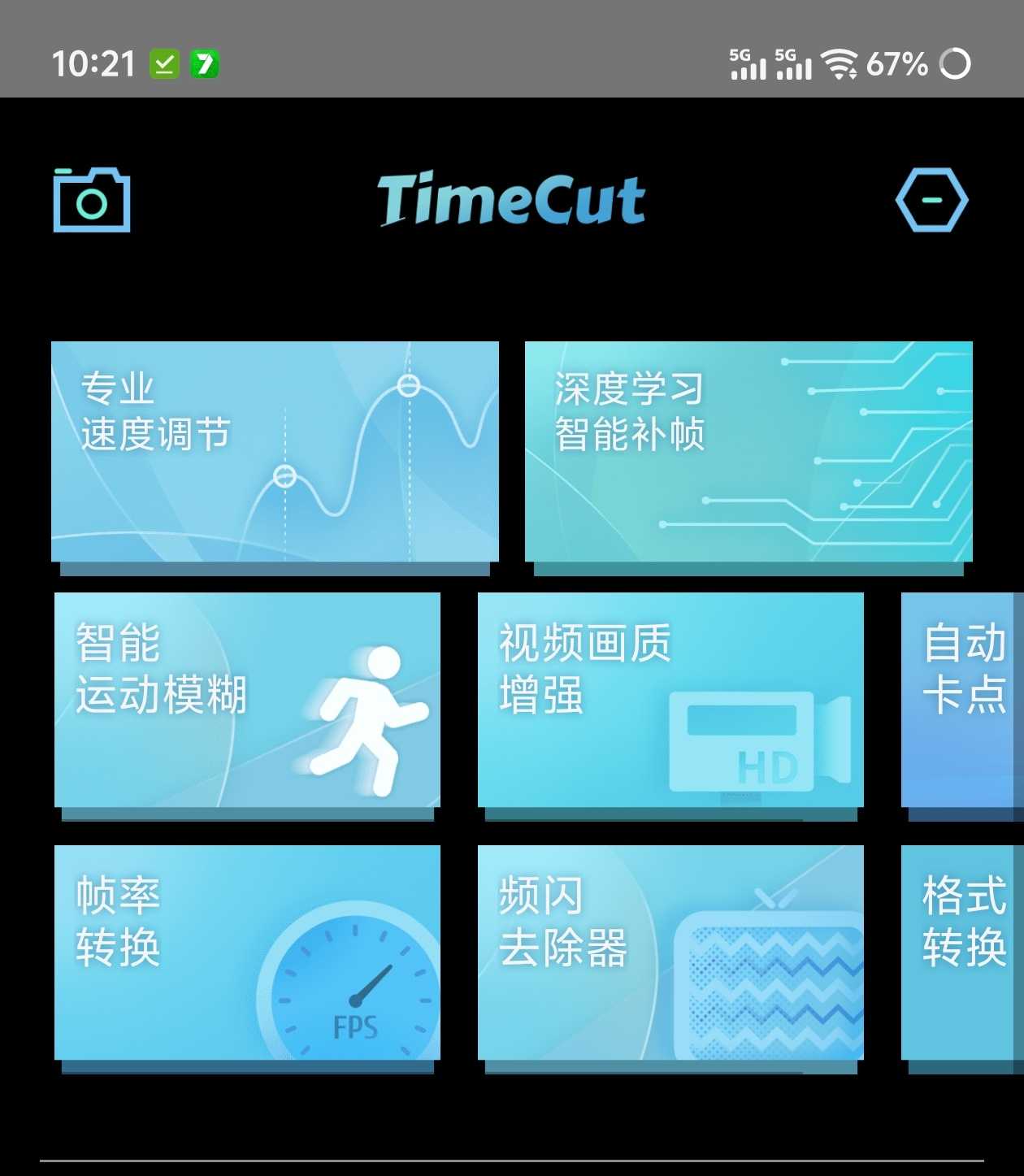Choose 频闪去除器 card
The width and height of the screenshot is (1024, 1176).
tap(670, 953)
